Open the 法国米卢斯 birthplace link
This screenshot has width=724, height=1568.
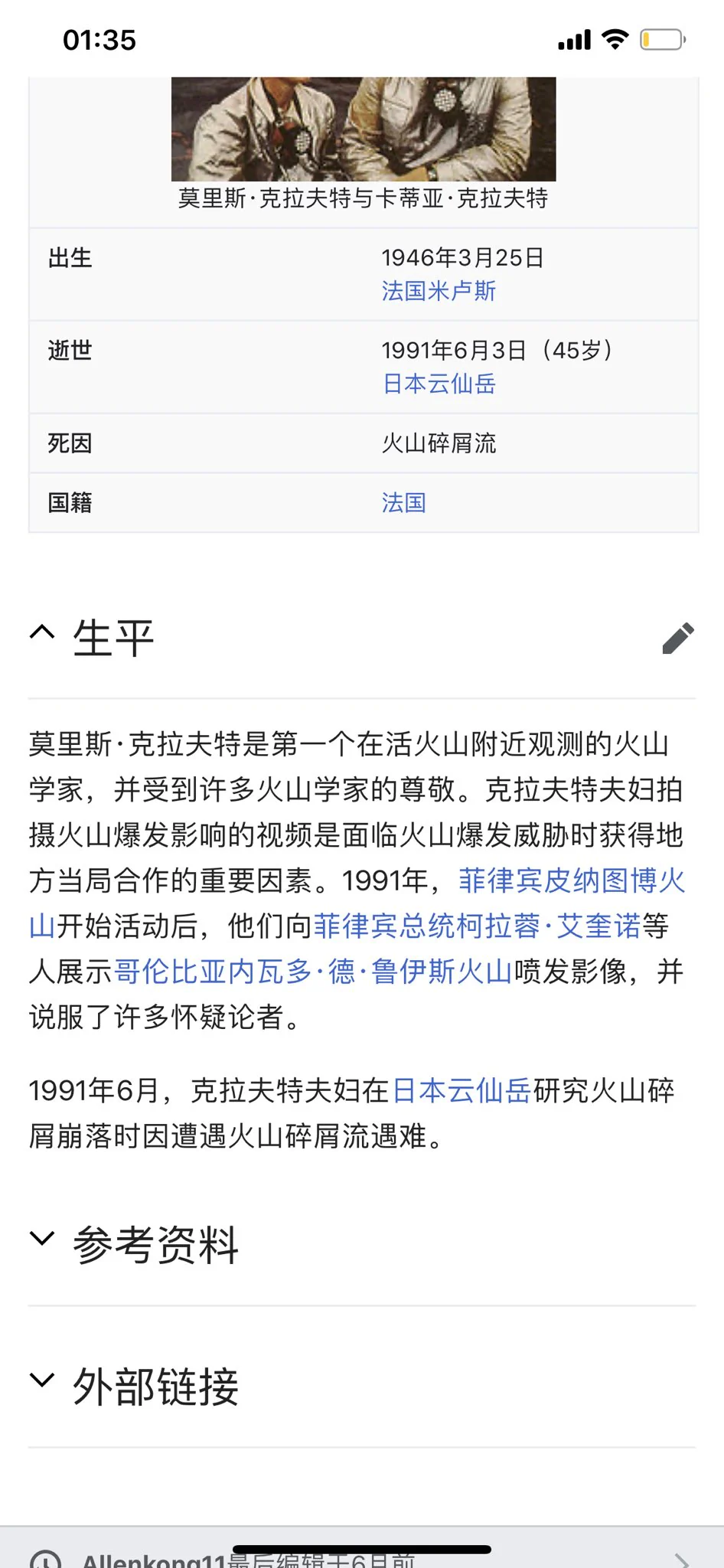click(x=439, y=291)
